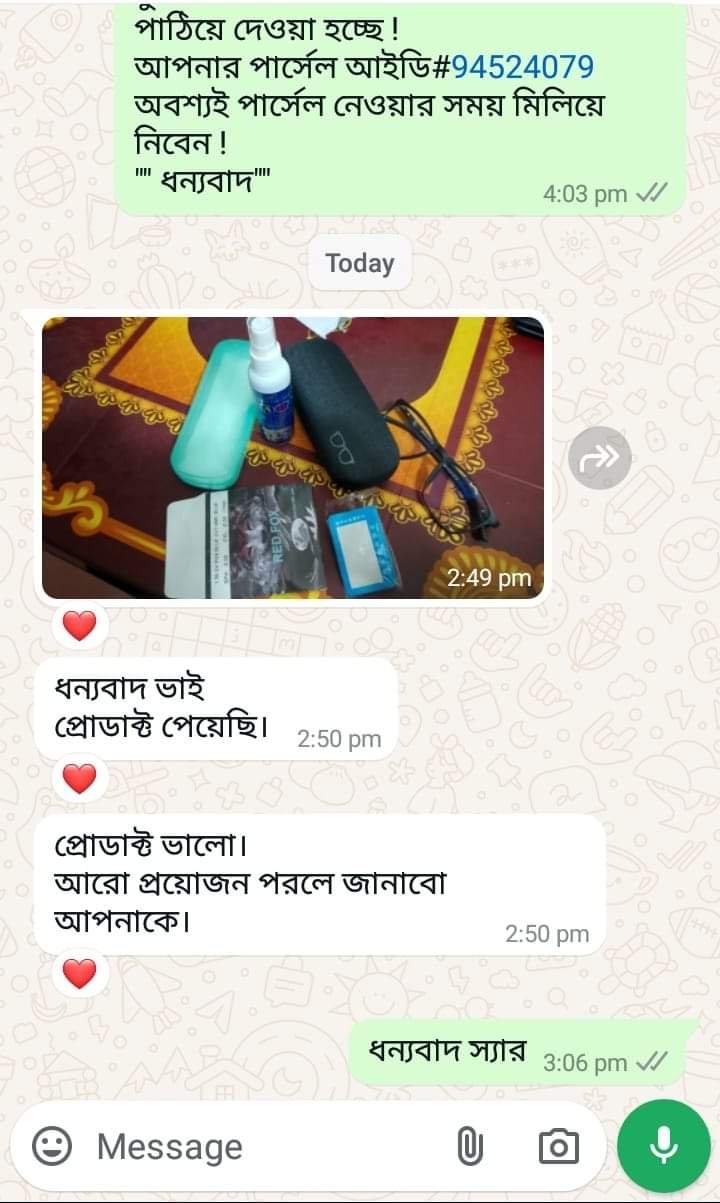Image resolution: width=720 pixels, height=1203 pixels.
Task: Open the emoji picker
Action: (x=52, y=1146)
